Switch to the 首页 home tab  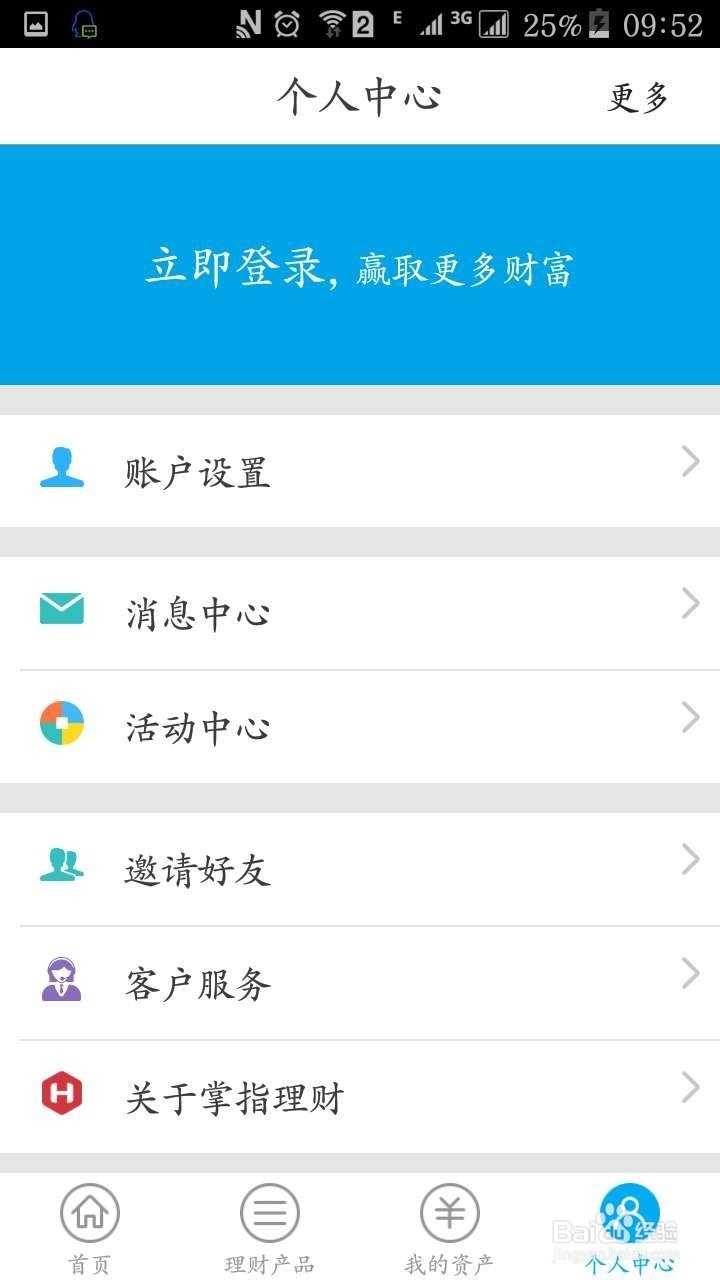tap(90, 1228)
